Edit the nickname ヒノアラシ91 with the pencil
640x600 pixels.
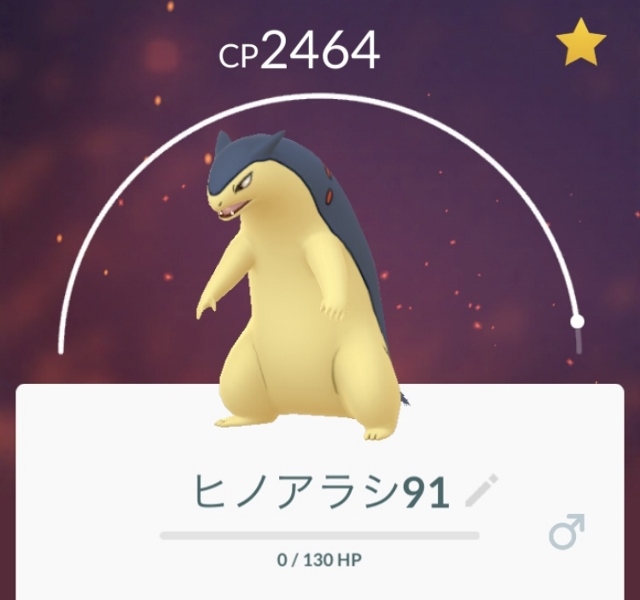click(481, 492)
